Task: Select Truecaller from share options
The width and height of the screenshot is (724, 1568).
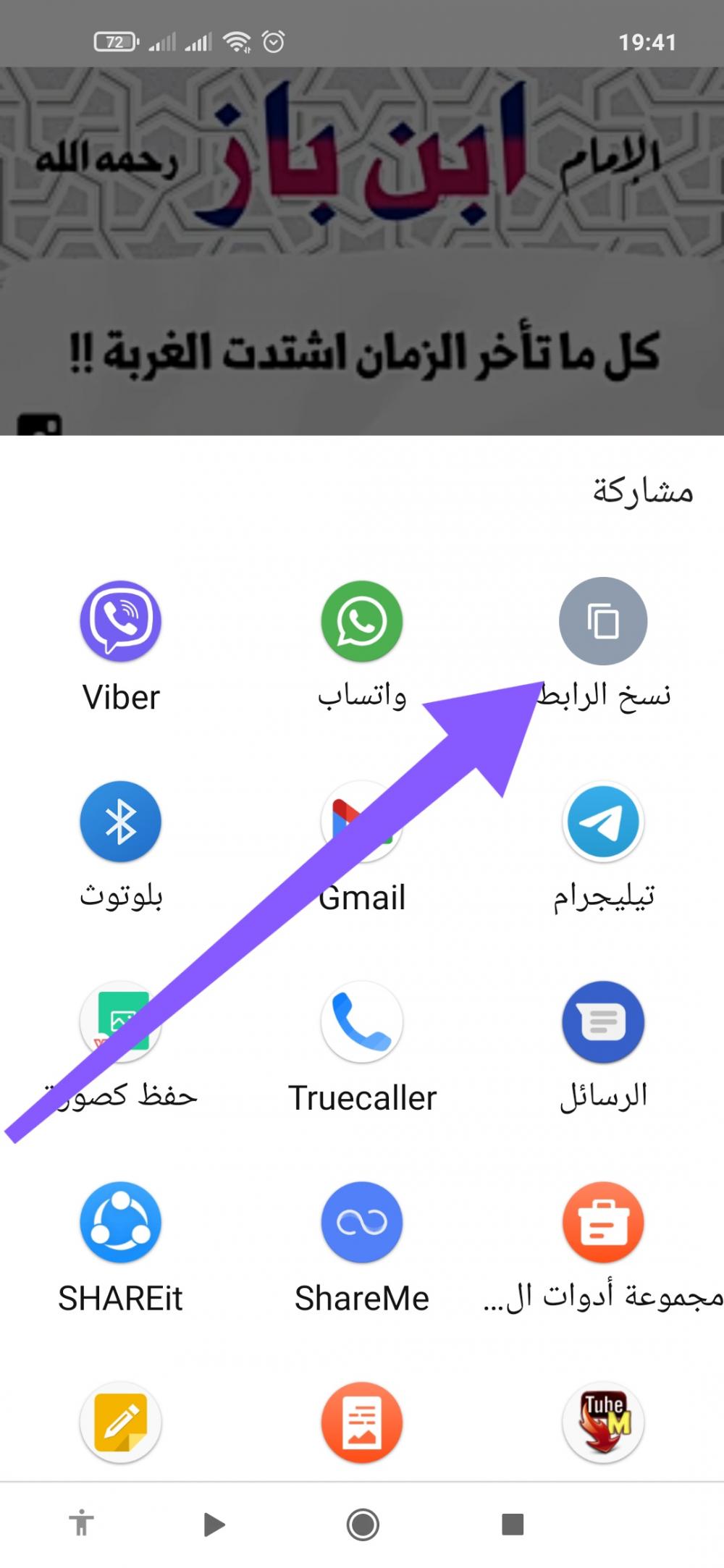Action: (x=361, y=1022)
